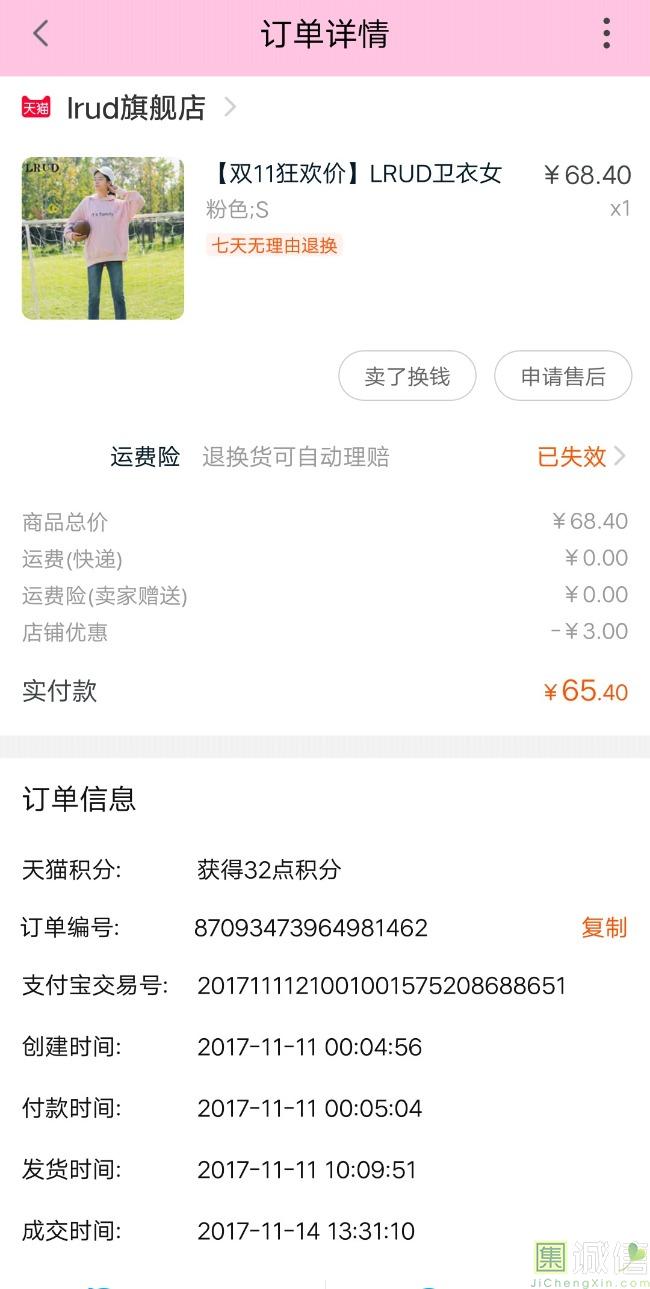Open the three-dot overflow menu
This screenshot has height=1289, width=650.
pyautogui.click(x=606, y=34)
